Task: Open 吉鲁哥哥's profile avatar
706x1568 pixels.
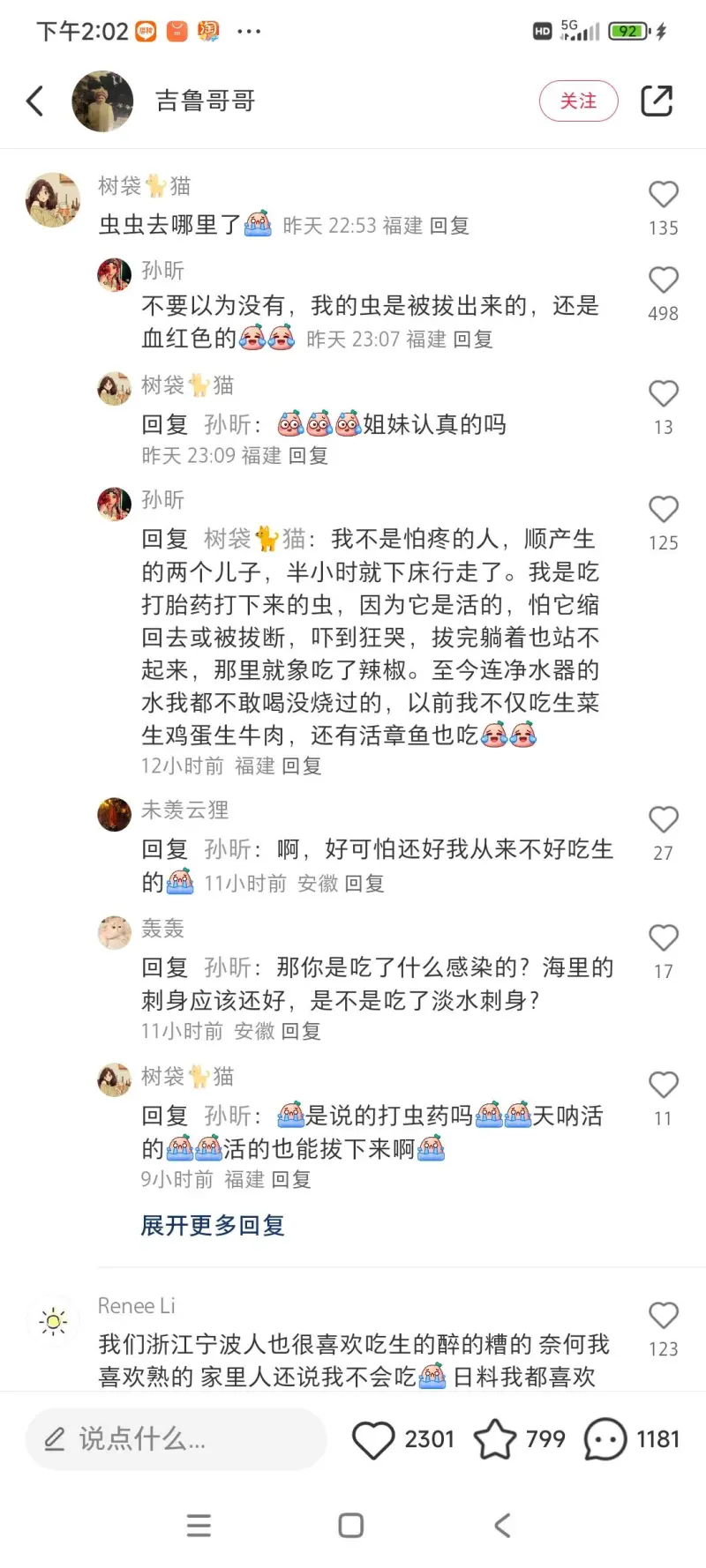Action: tap(102, 101)
